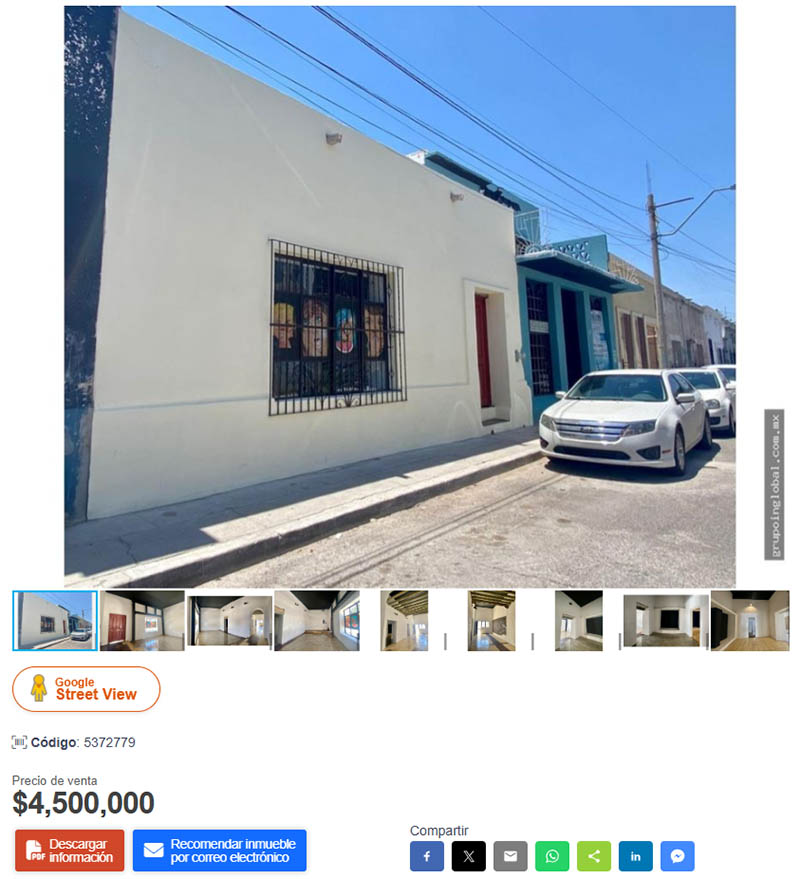Screen dimensions: 800x879
Task: Share listing on LinkedIn
Action: 635,856
